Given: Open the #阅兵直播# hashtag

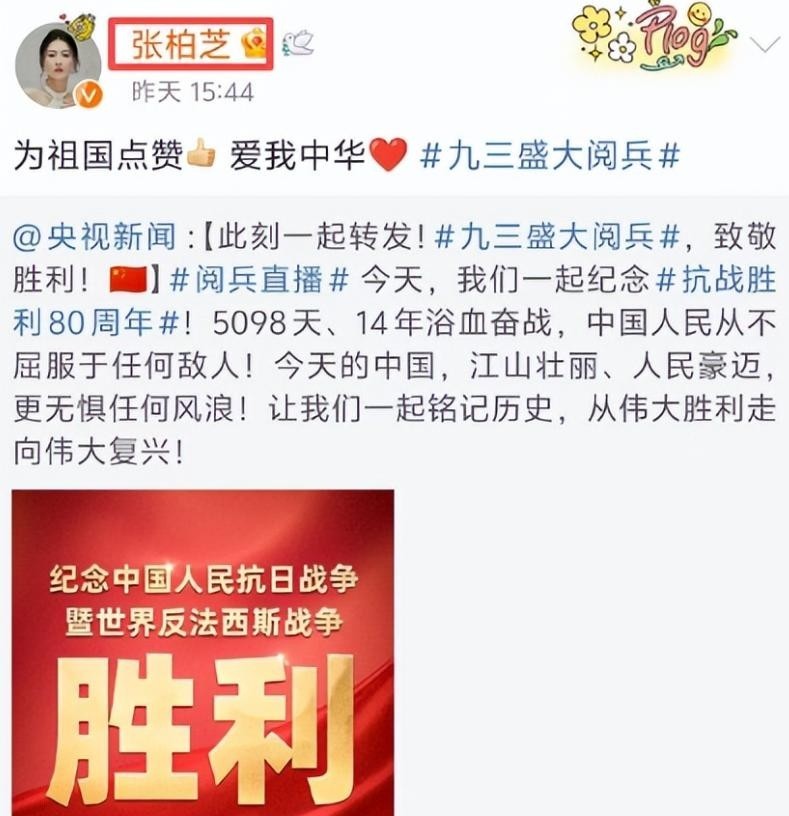Looking at the screenshot, I should coord(258,281).
